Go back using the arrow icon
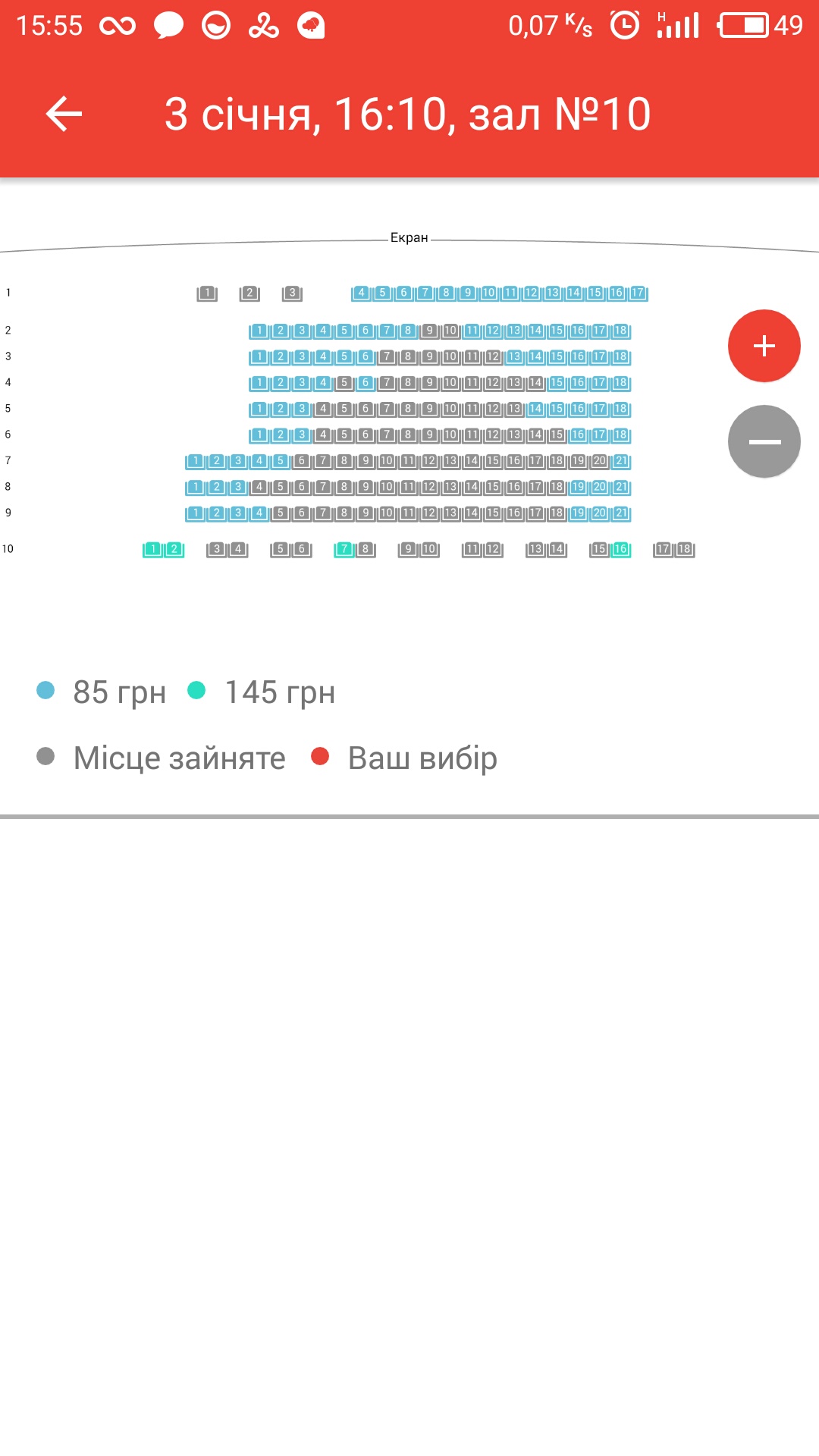819x1456 pixels. [64, 115]
